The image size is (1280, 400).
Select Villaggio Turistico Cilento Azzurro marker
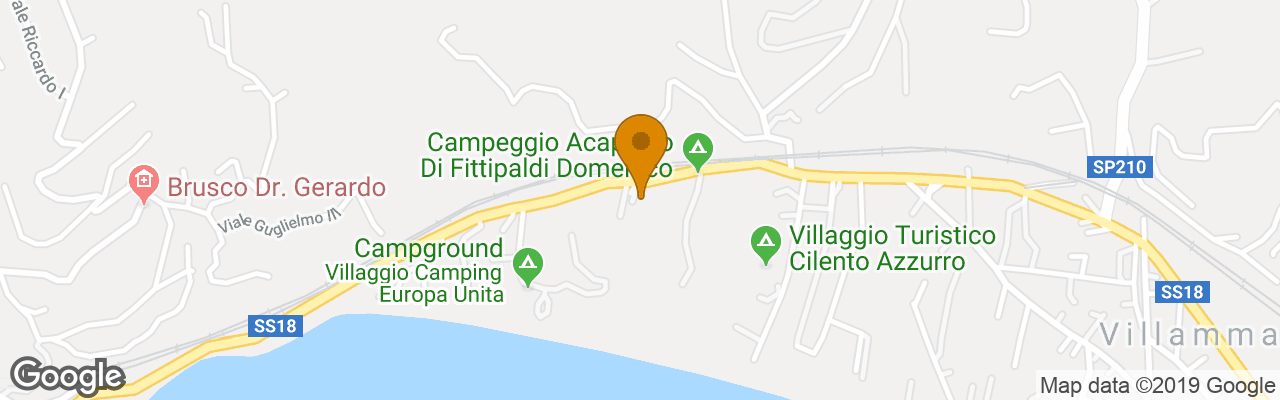point(765,242)
